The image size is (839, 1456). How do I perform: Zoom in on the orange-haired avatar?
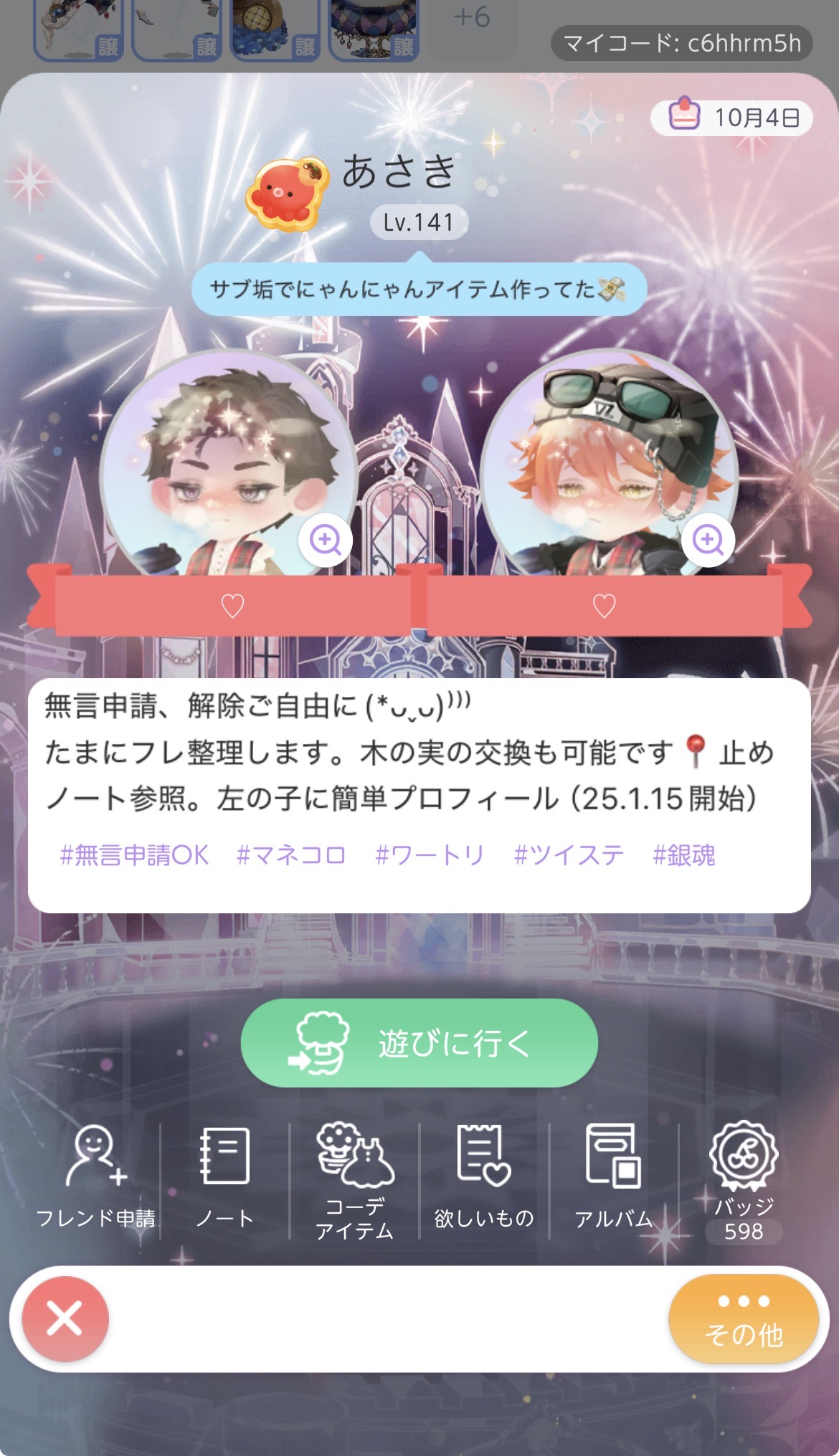[708, 540]
